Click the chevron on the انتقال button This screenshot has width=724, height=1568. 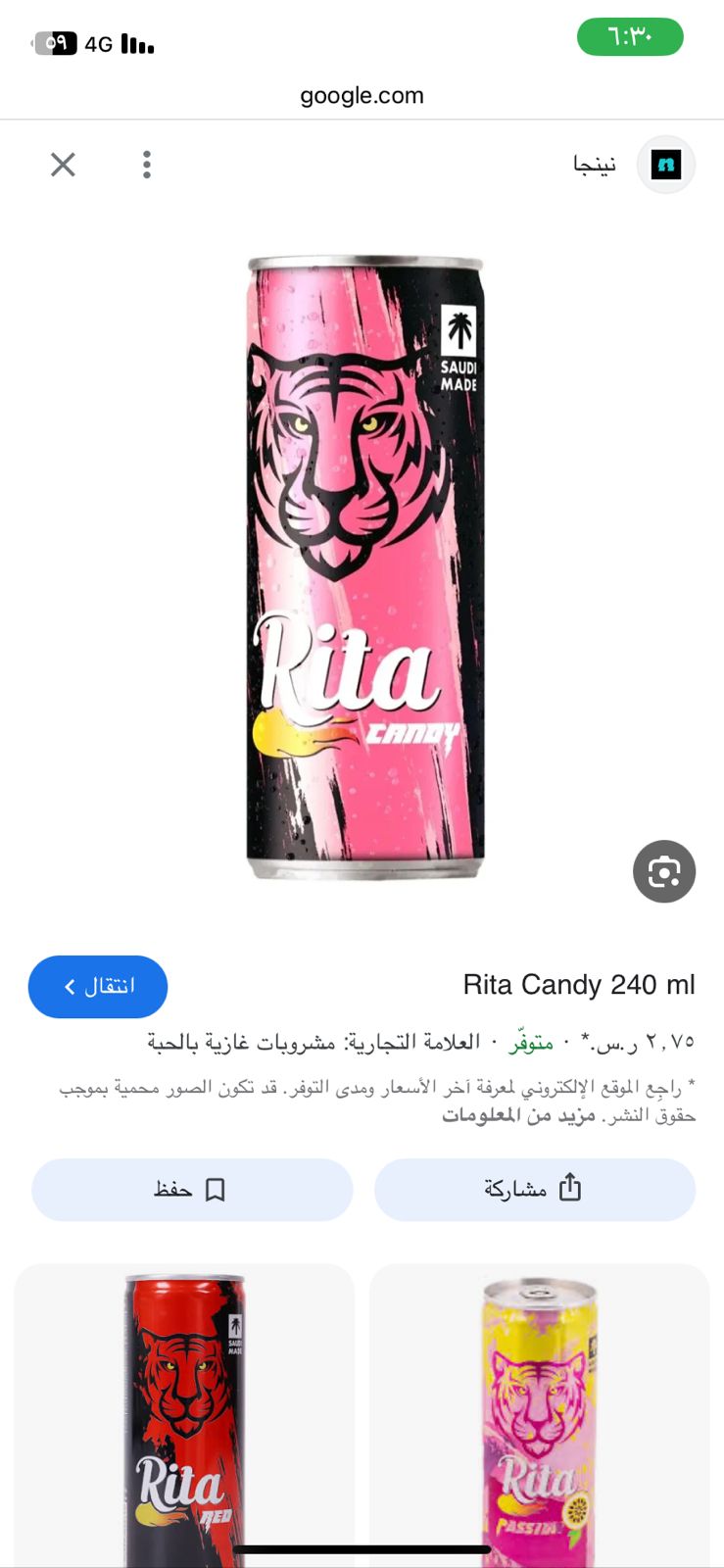[70, 987]
